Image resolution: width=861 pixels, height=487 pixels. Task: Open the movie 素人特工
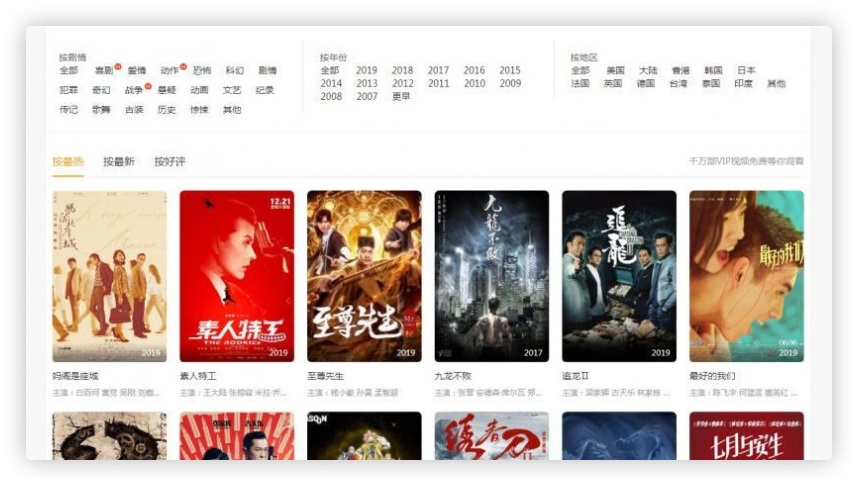(236, 276)
